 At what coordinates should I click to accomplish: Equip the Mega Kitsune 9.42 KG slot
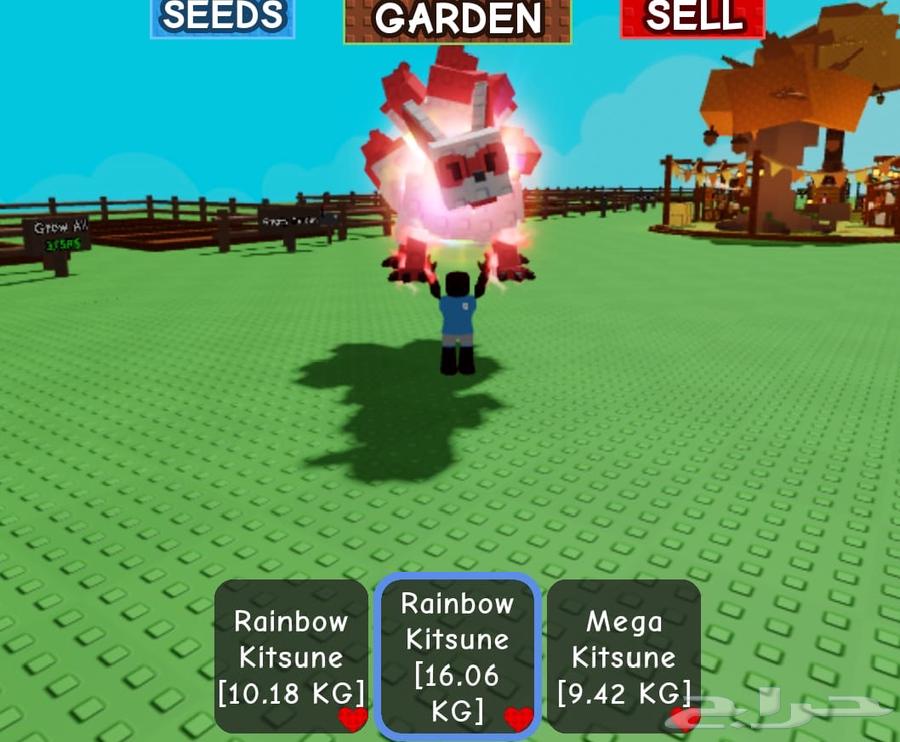pyautogui.click(x=624, y=657)
